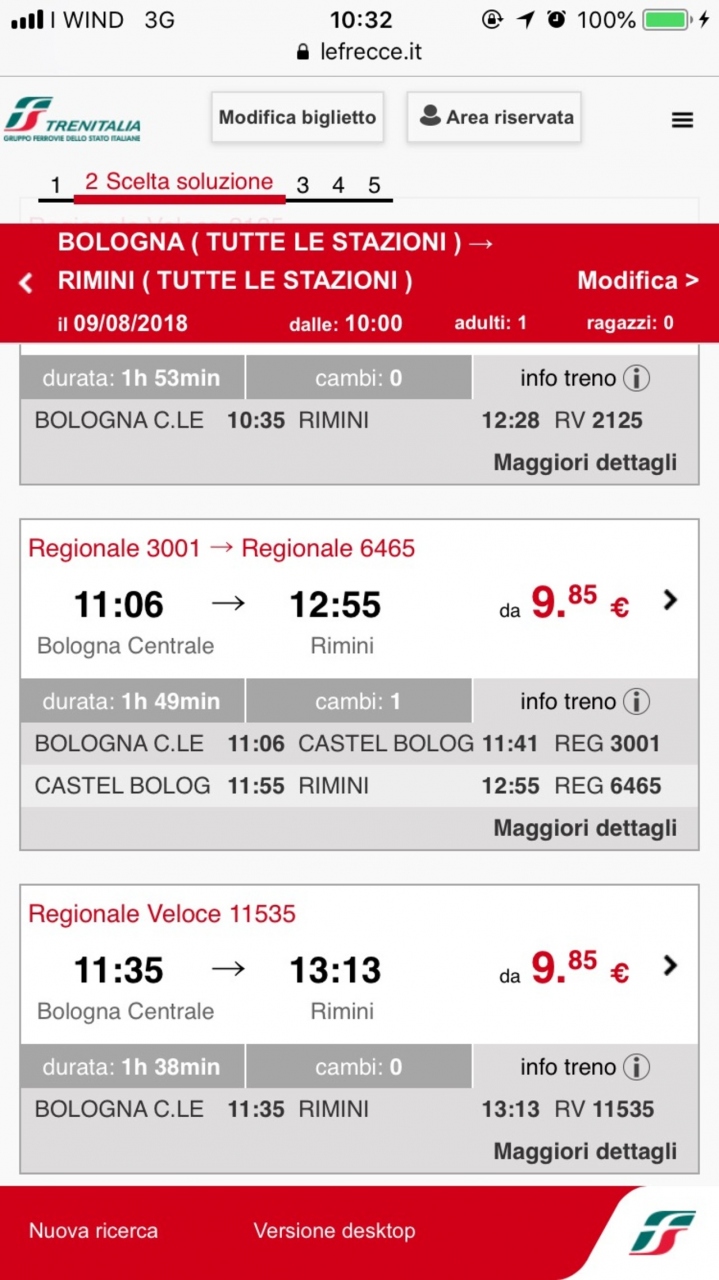The image size is (719, 1280).
Task: Go back with the white arrow
Action: [26, 283]
